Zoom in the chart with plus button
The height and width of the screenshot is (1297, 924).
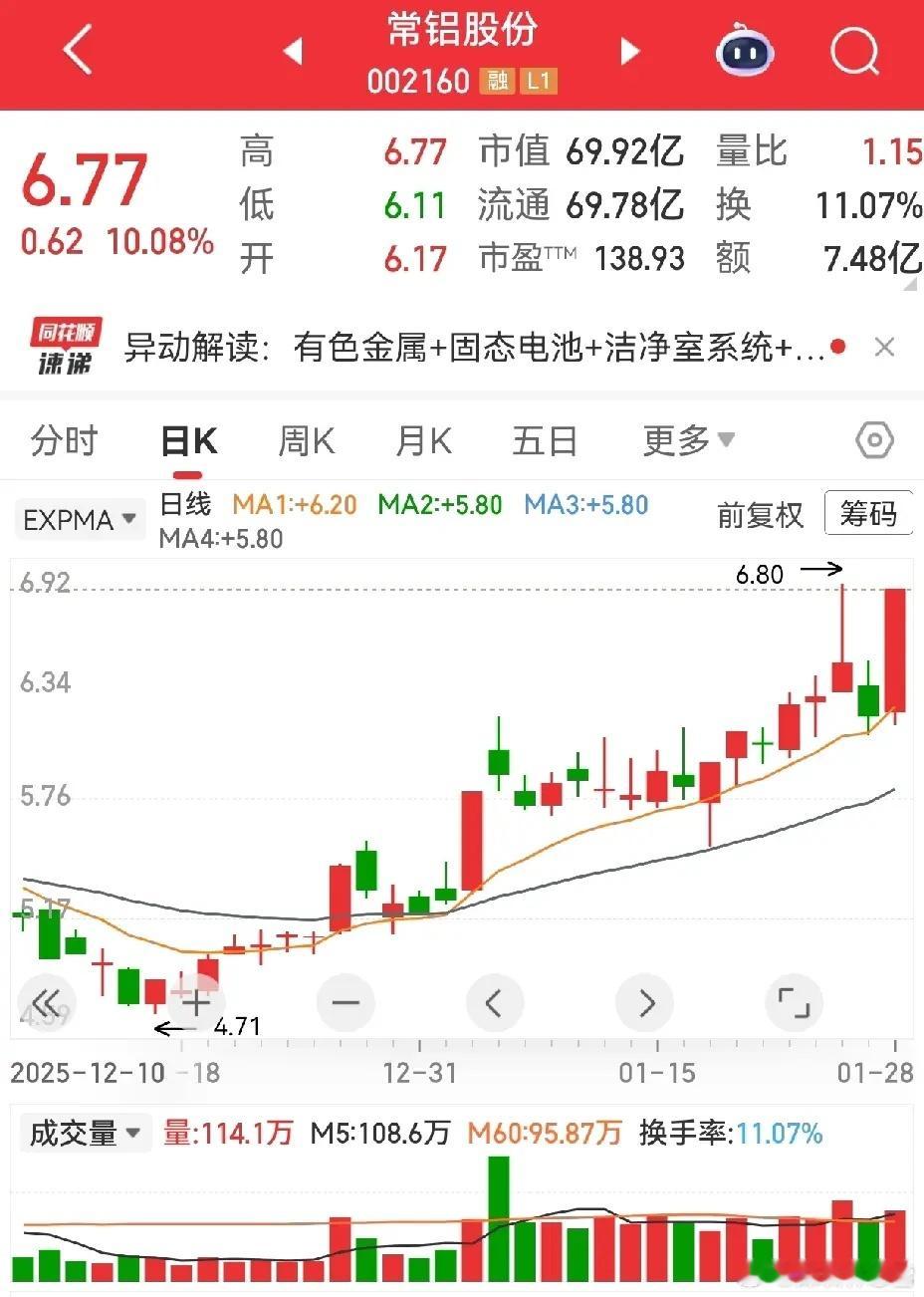point(196,1002)
